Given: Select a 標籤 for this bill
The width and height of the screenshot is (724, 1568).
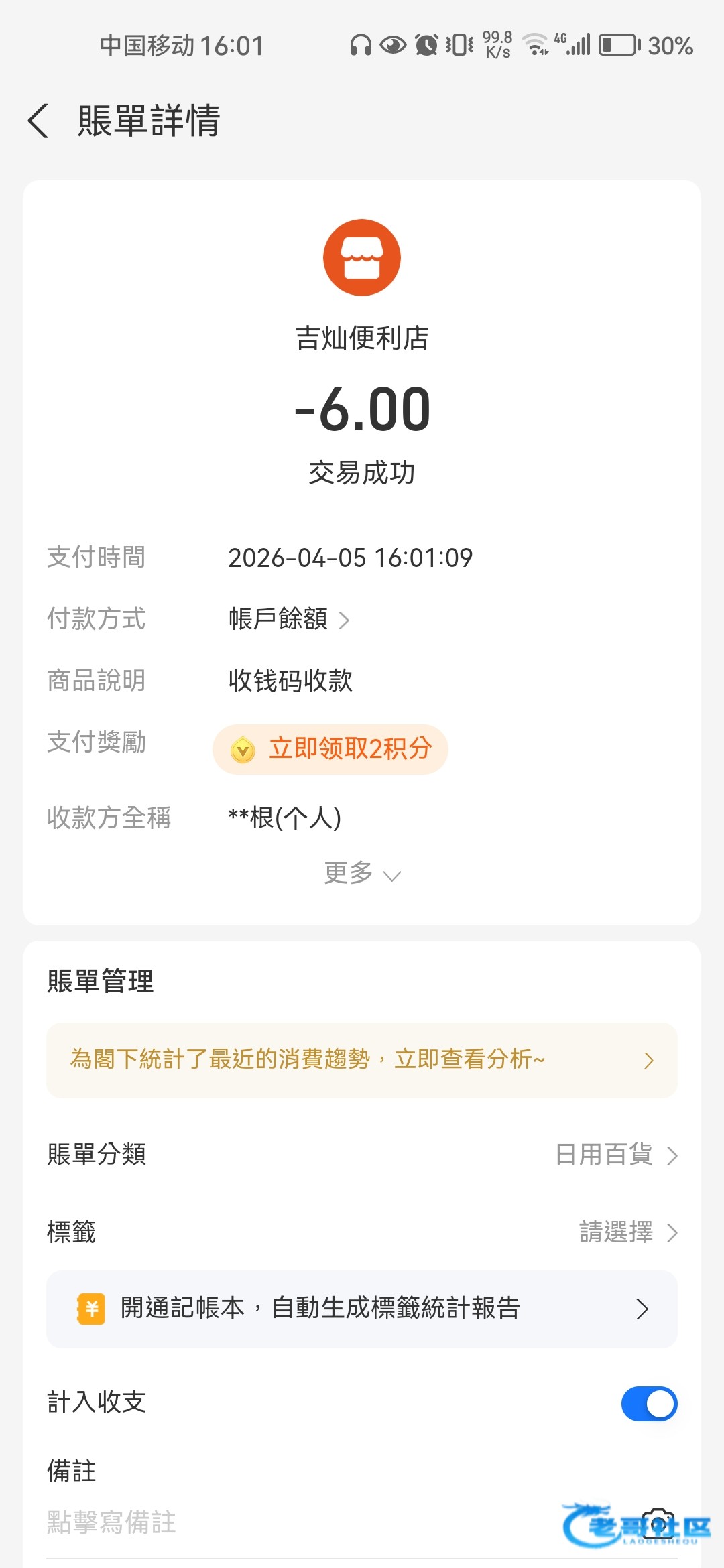Looking at the screenshot, I should [x=627, y=1232].
